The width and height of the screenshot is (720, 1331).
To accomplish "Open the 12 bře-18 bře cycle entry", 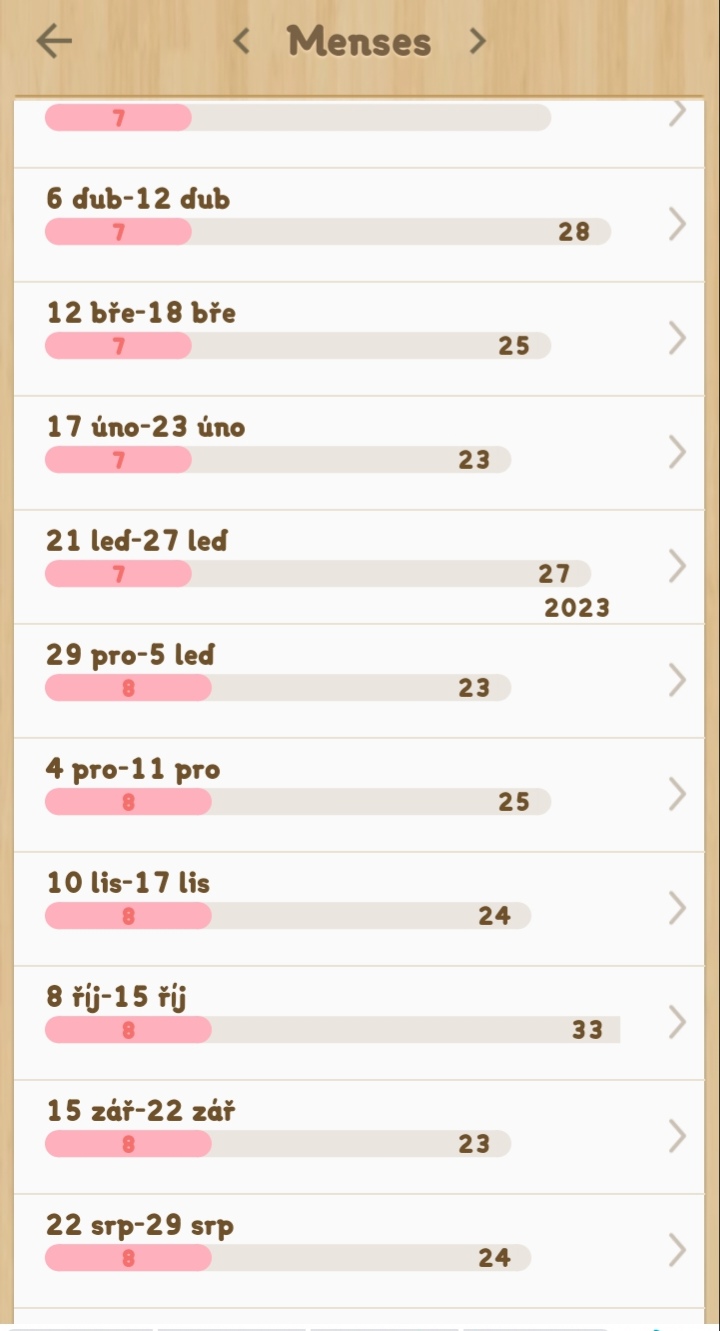I will point(359,338).
